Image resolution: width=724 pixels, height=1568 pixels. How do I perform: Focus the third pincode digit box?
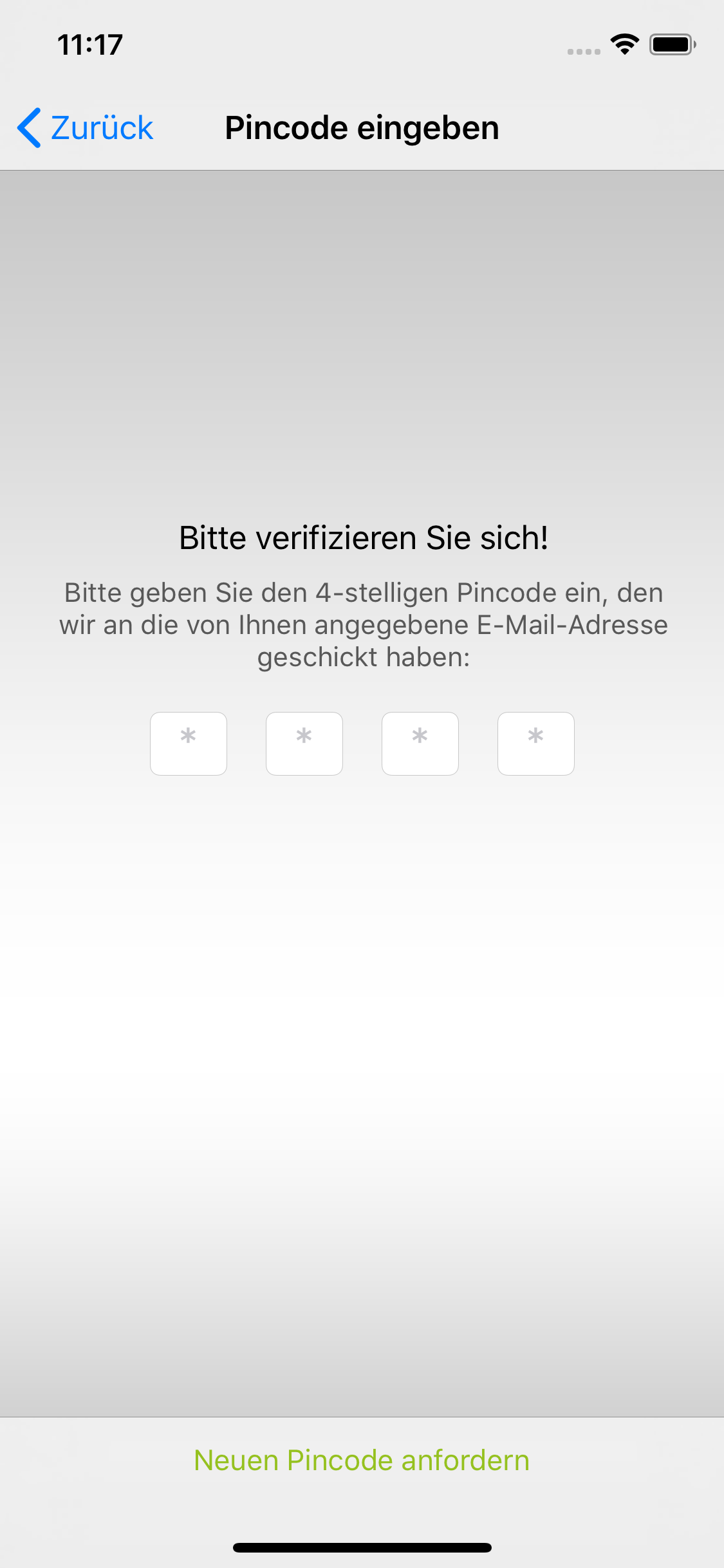(x=420, y=743)
